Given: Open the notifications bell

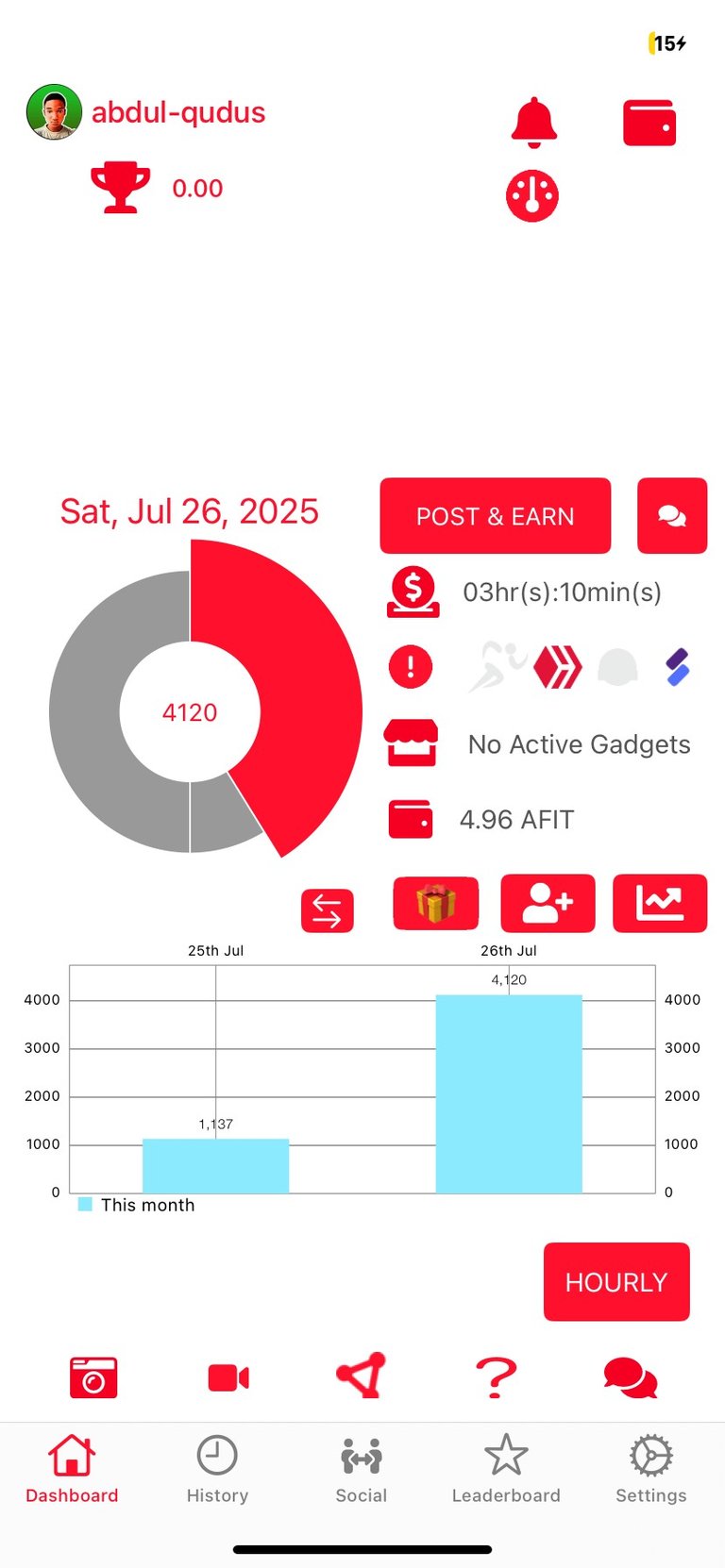Looking at the screenshot, I should (533, 123).
